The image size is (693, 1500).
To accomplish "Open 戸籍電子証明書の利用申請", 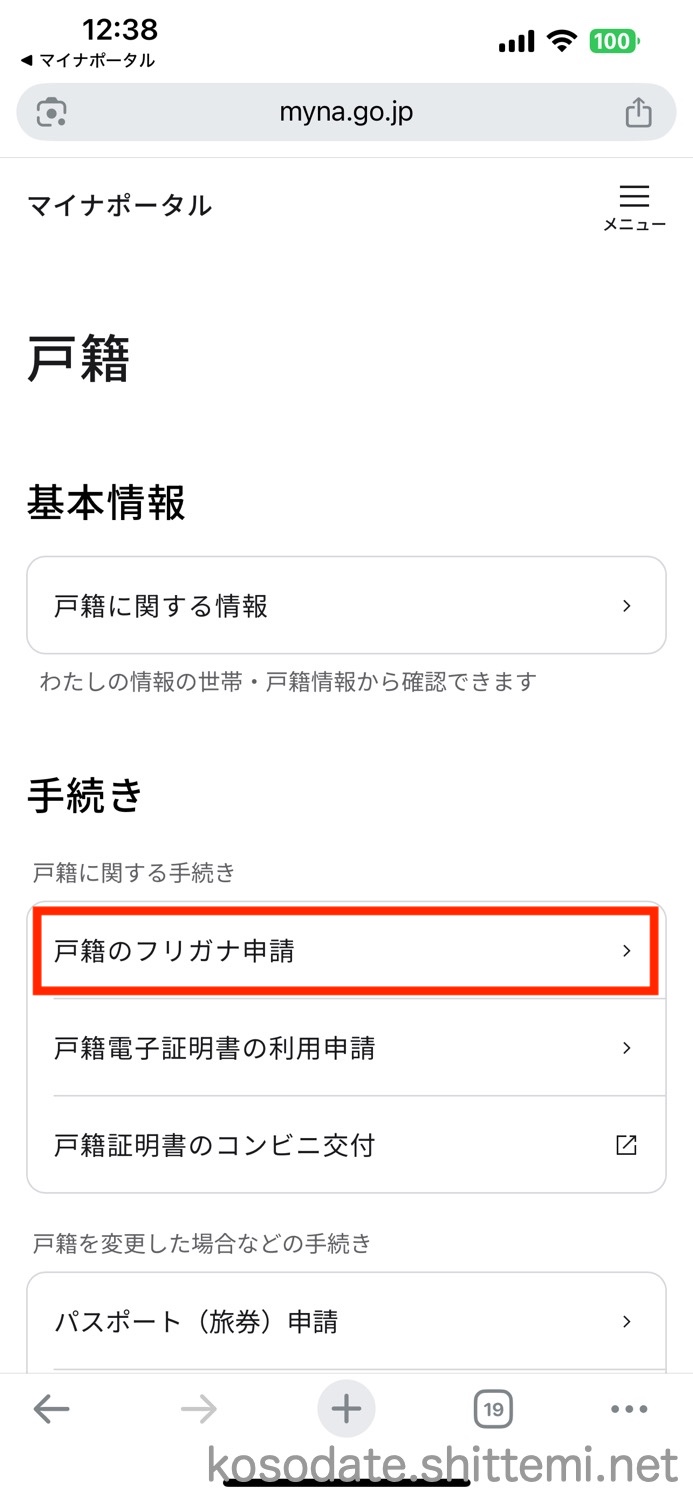I will 346,1048.
